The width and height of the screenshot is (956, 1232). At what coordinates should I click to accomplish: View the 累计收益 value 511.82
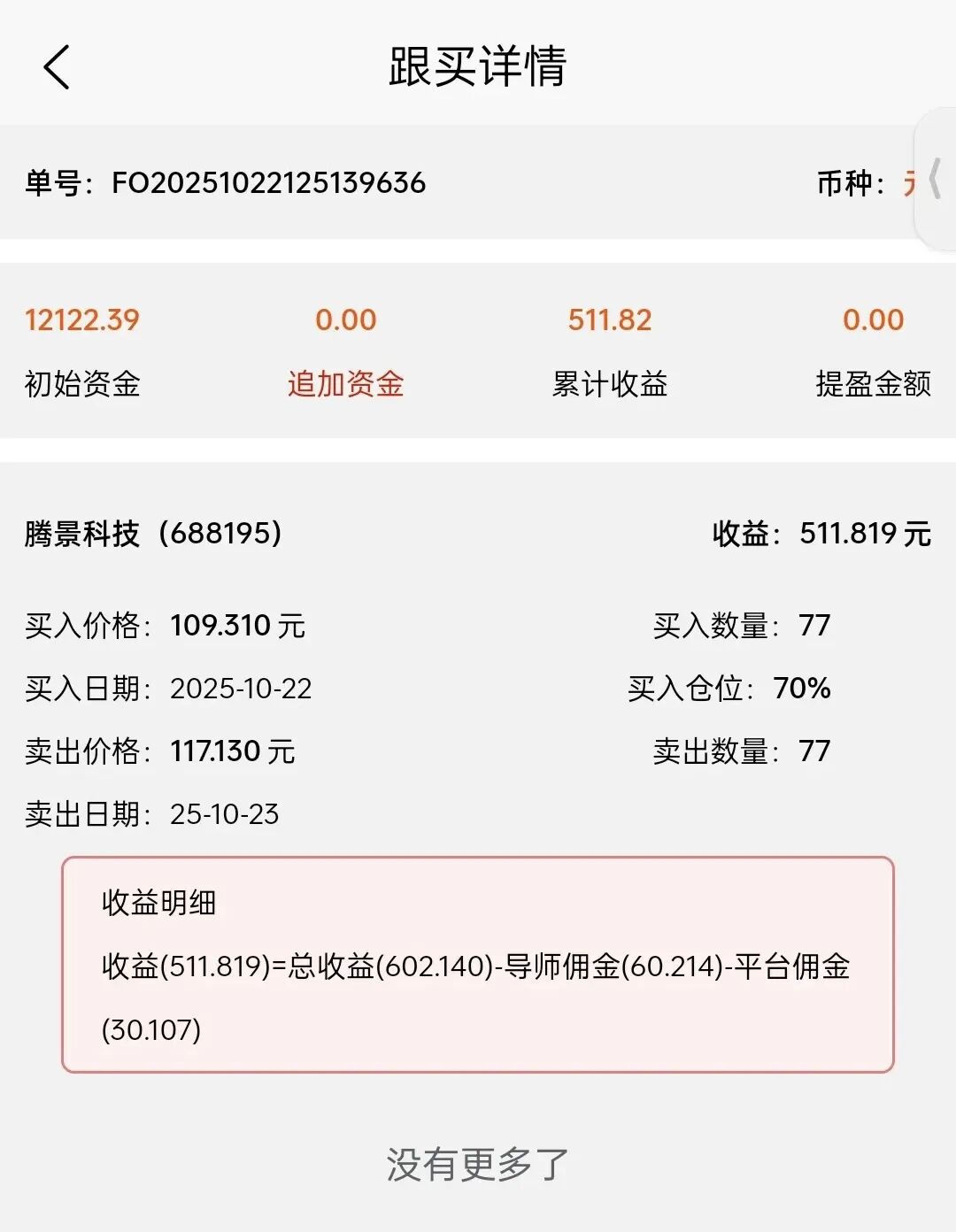[x=610, y=320]
